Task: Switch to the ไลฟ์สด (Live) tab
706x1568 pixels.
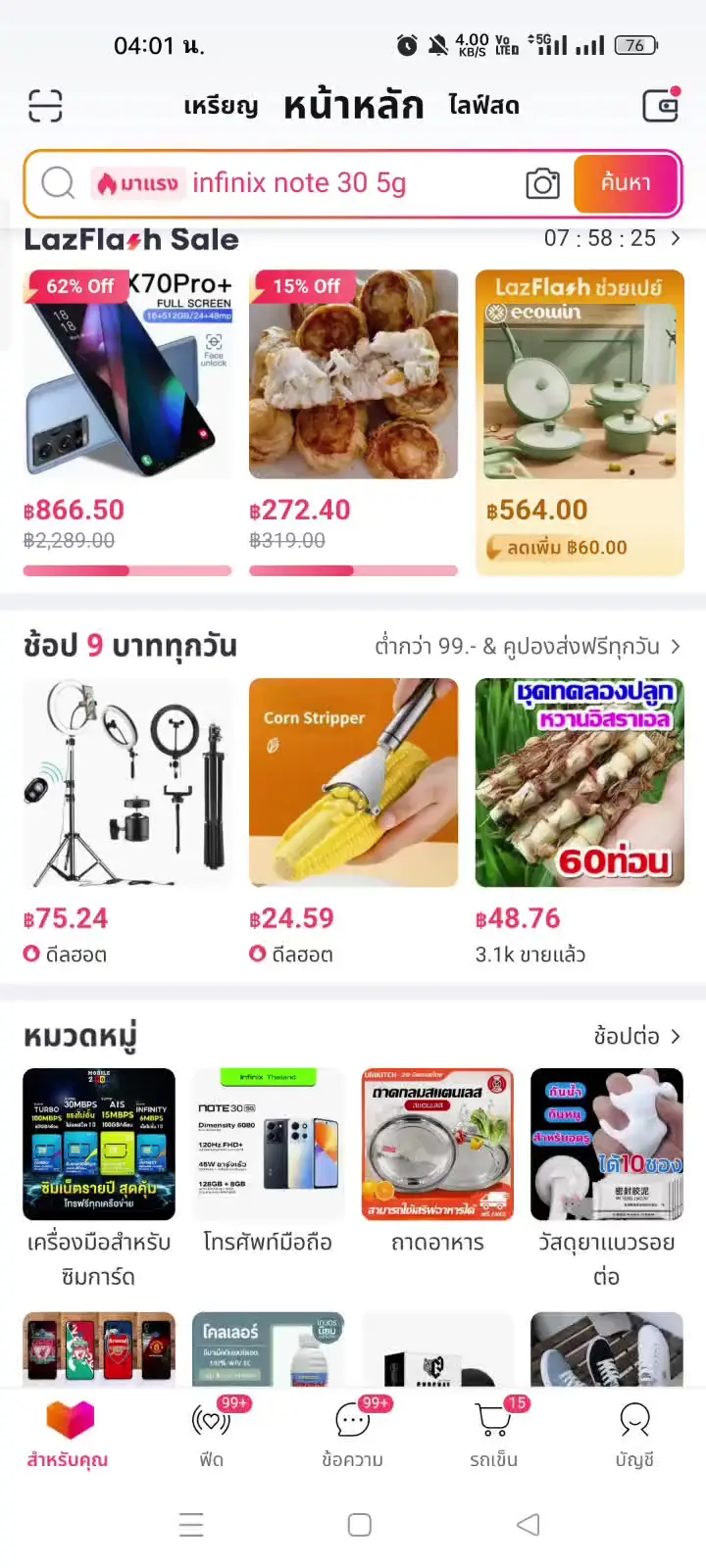Action: tap(487, 105)
